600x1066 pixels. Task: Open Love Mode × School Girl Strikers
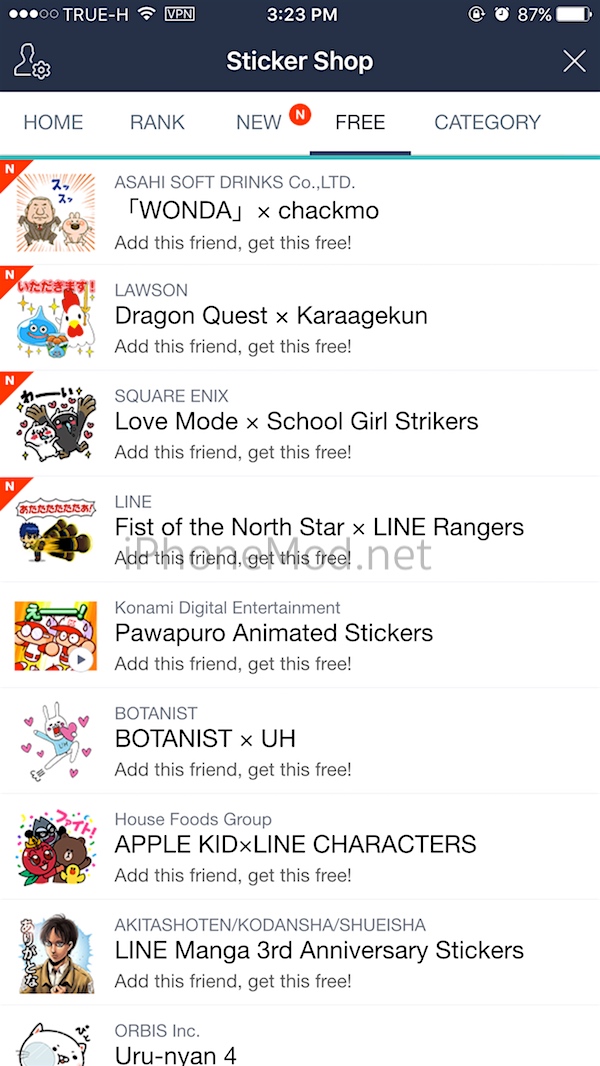click(300, 423)
